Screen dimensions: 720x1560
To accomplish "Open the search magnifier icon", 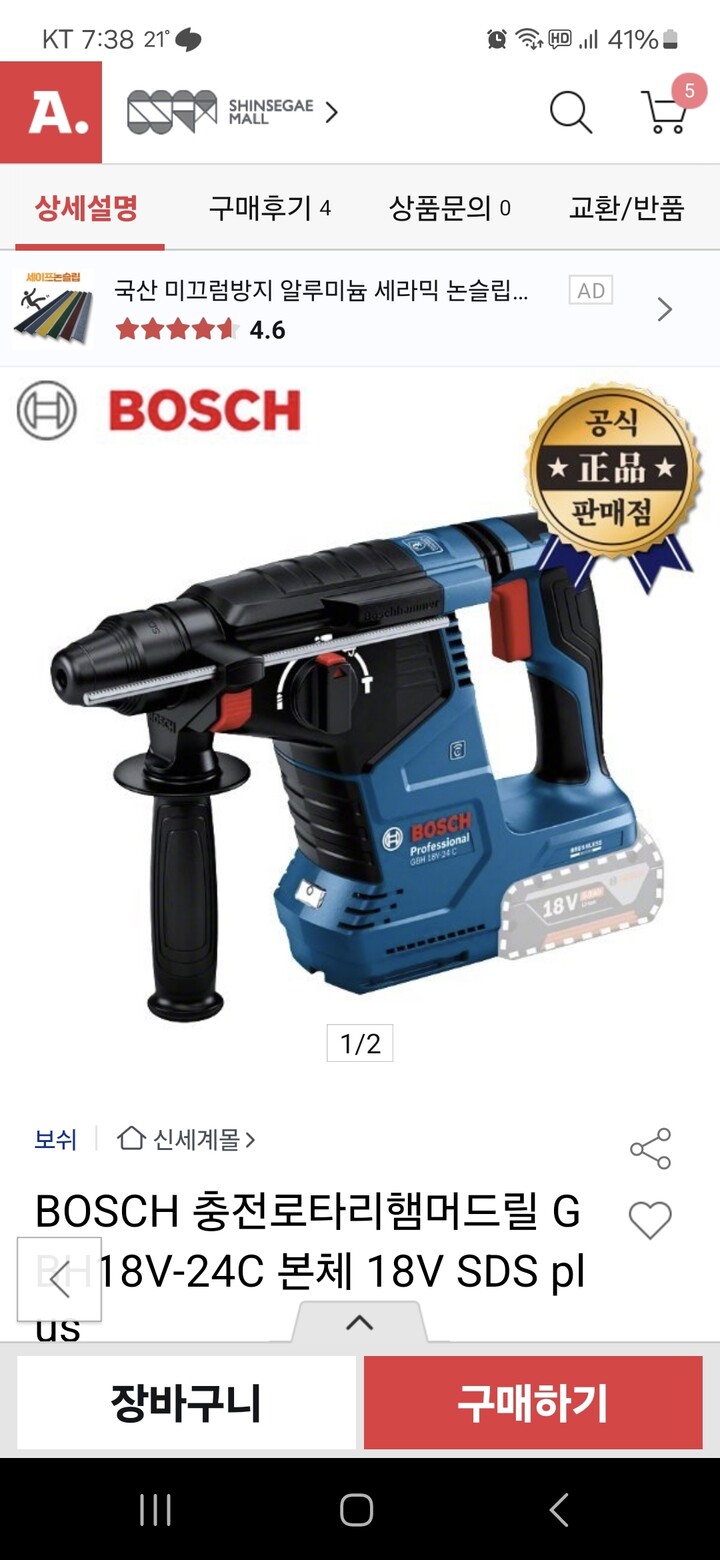I will (570, 112).
